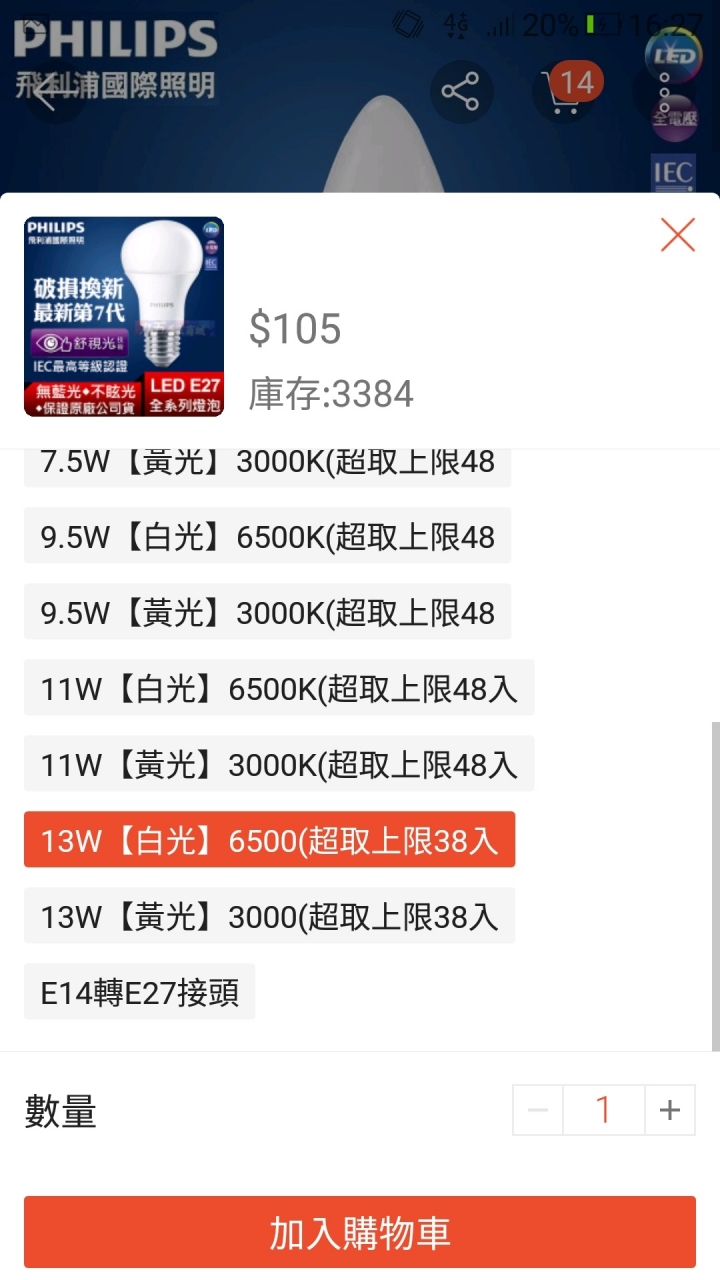Pick the 9.5W 黃光 3000K option
The height and width of the screenshot is (1280, 720).
[x=267, y=612]
